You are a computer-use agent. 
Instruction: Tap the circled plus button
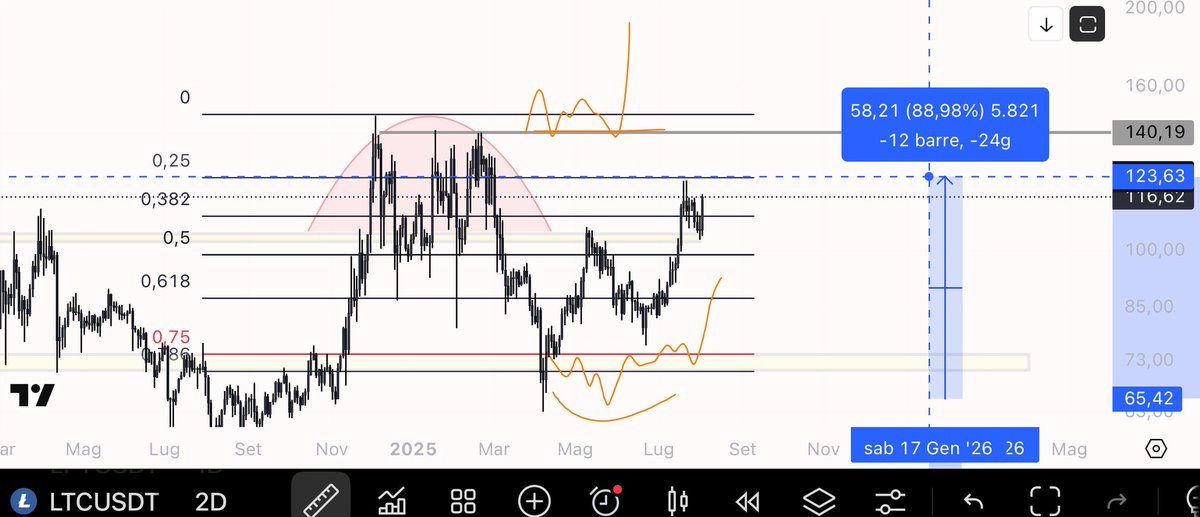[x=534, y=499]
